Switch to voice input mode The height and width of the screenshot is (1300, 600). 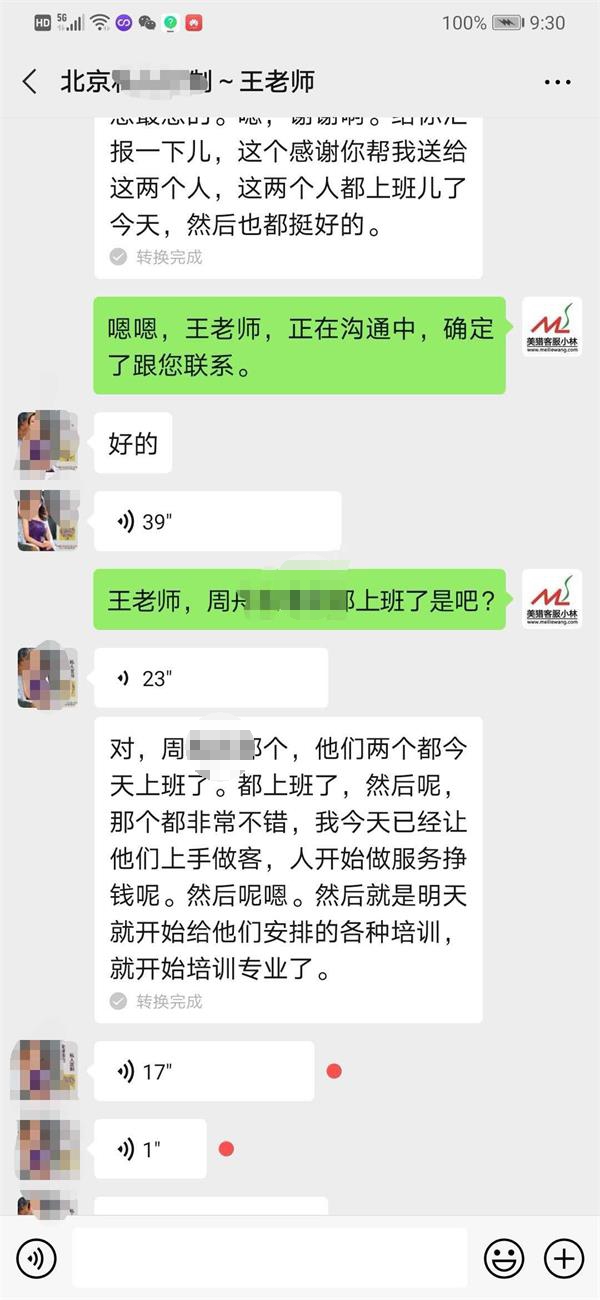[36, 1258]
